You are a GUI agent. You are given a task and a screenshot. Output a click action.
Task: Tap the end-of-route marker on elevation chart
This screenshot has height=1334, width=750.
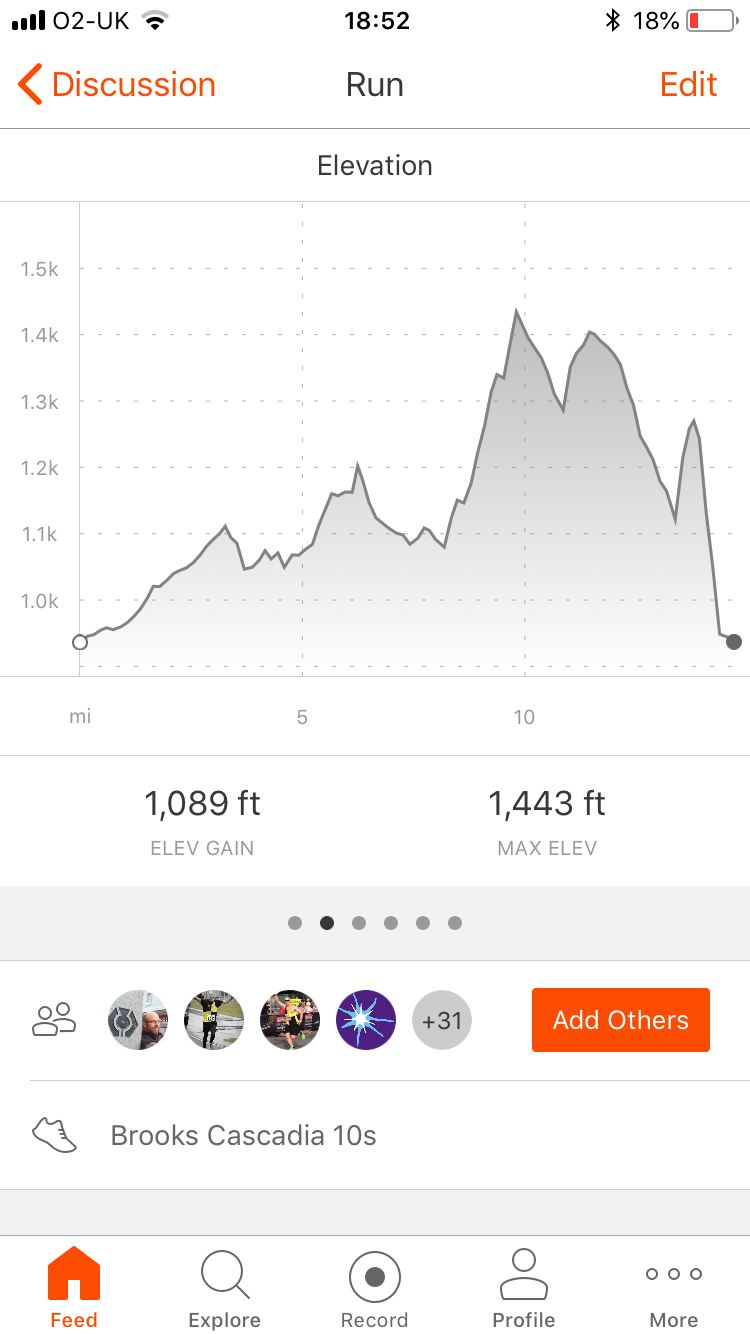click(733, 641)
